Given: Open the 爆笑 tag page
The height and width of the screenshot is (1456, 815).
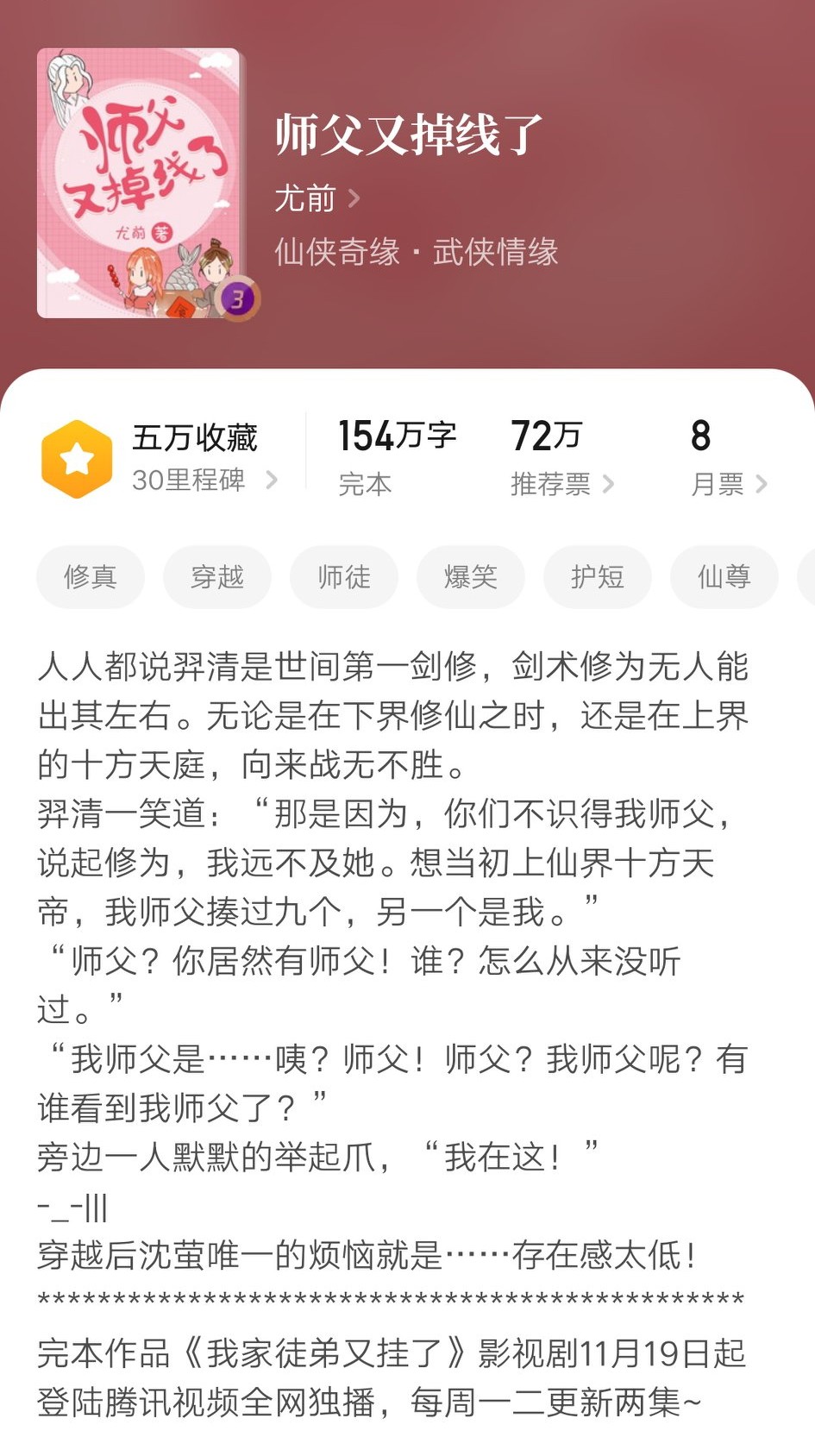Looking at the screenshot, I should [470, 578].
